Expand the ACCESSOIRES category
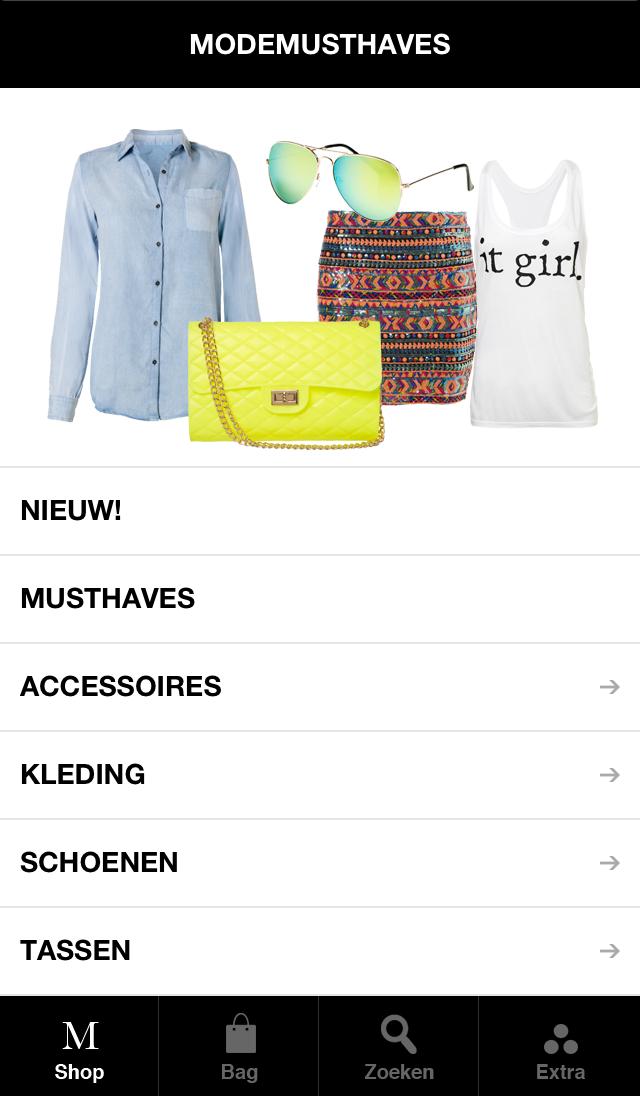The height and width of the screenshot is (1096, 640). (320, 687)
